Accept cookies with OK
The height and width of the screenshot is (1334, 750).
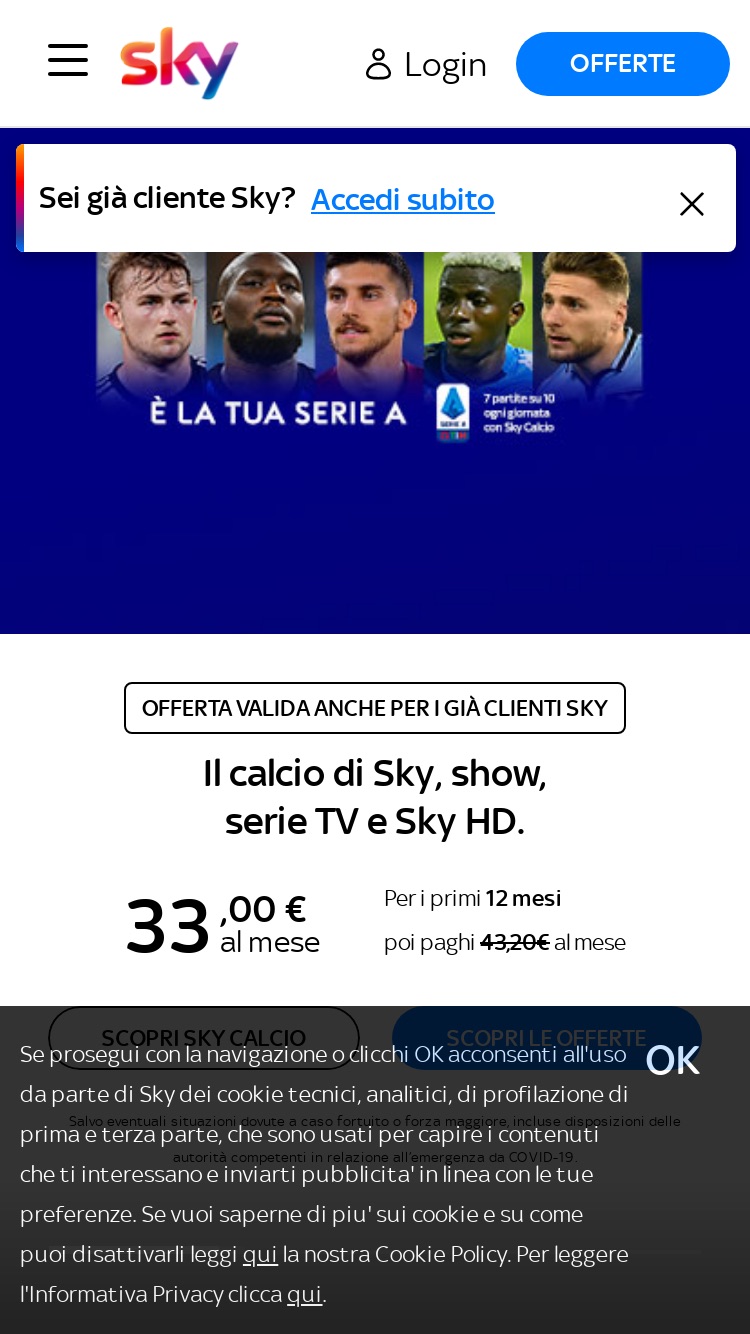pyautogui.click(x=672, y=1061)
